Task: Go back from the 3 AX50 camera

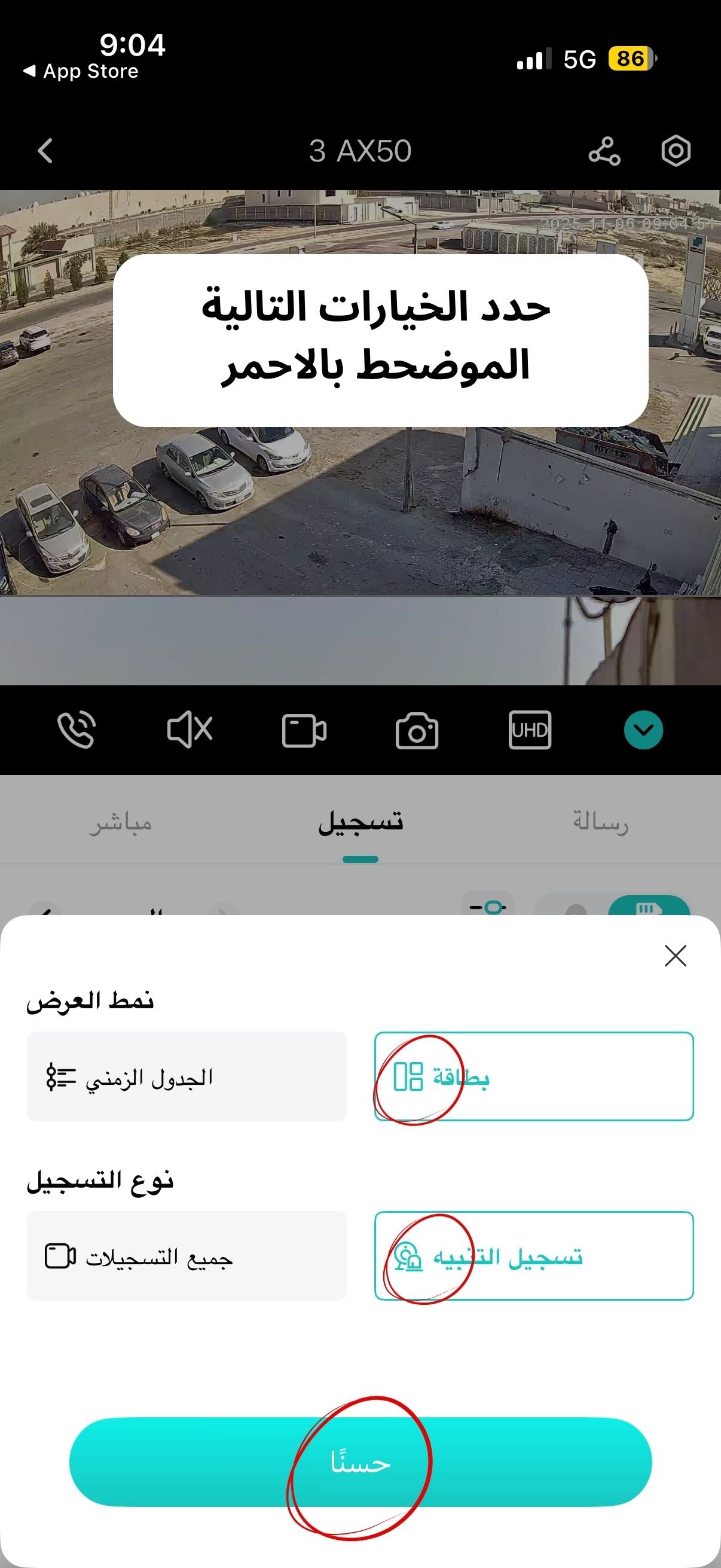Action: [x=45, y=151]
